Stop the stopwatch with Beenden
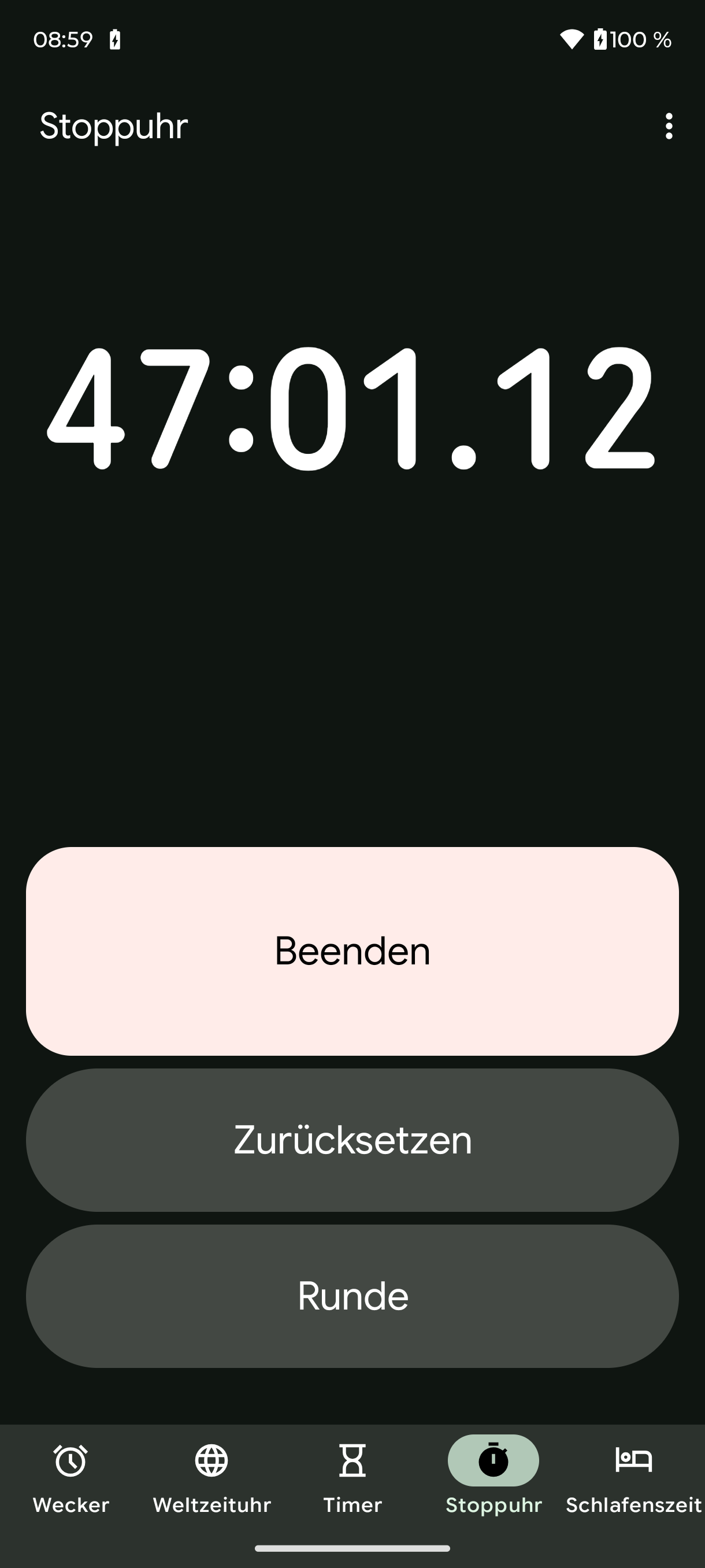Screen dimensions: 705x1568 click(x=352, y=951)
